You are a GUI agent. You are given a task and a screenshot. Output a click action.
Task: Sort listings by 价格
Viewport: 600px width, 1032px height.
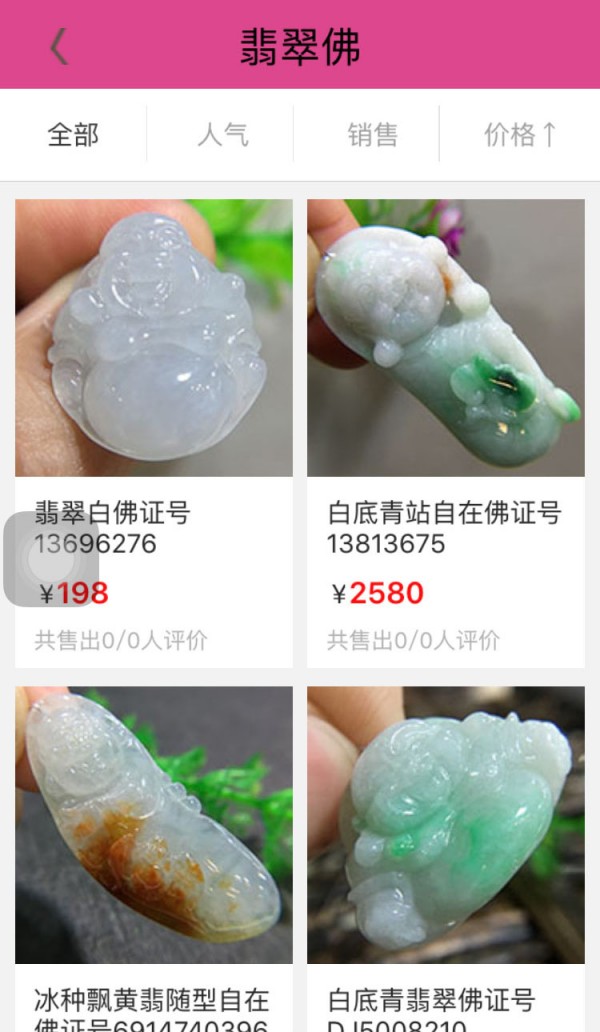[519, 134]
